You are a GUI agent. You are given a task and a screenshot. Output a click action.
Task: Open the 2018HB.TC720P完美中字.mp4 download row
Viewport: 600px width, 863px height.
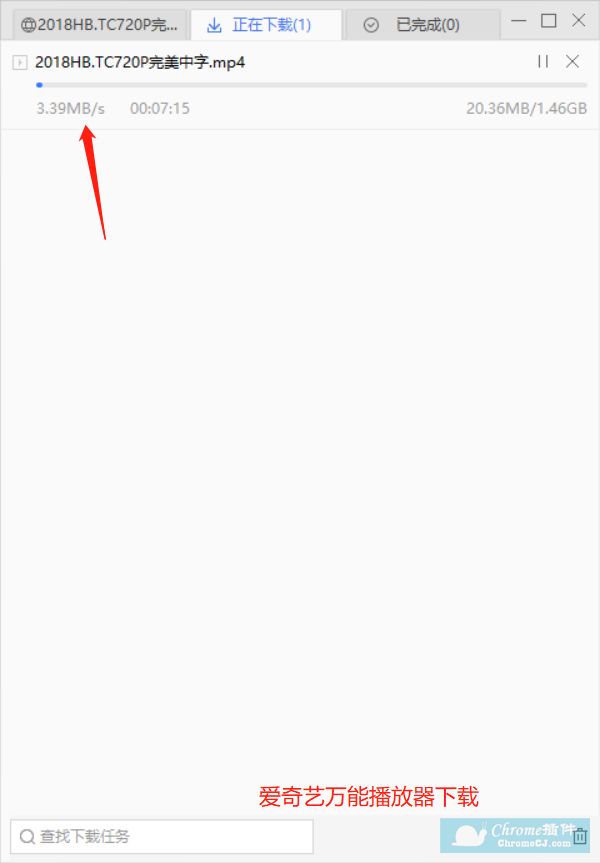tap(140, 62)
